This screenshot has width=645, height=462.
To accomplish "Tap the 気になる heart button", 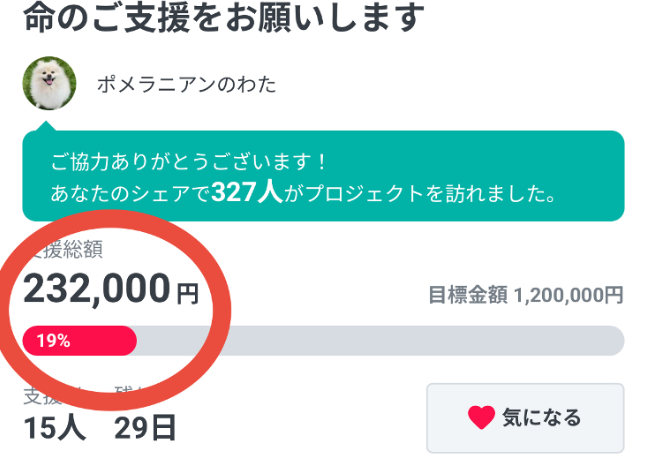I will pos(525,417).
